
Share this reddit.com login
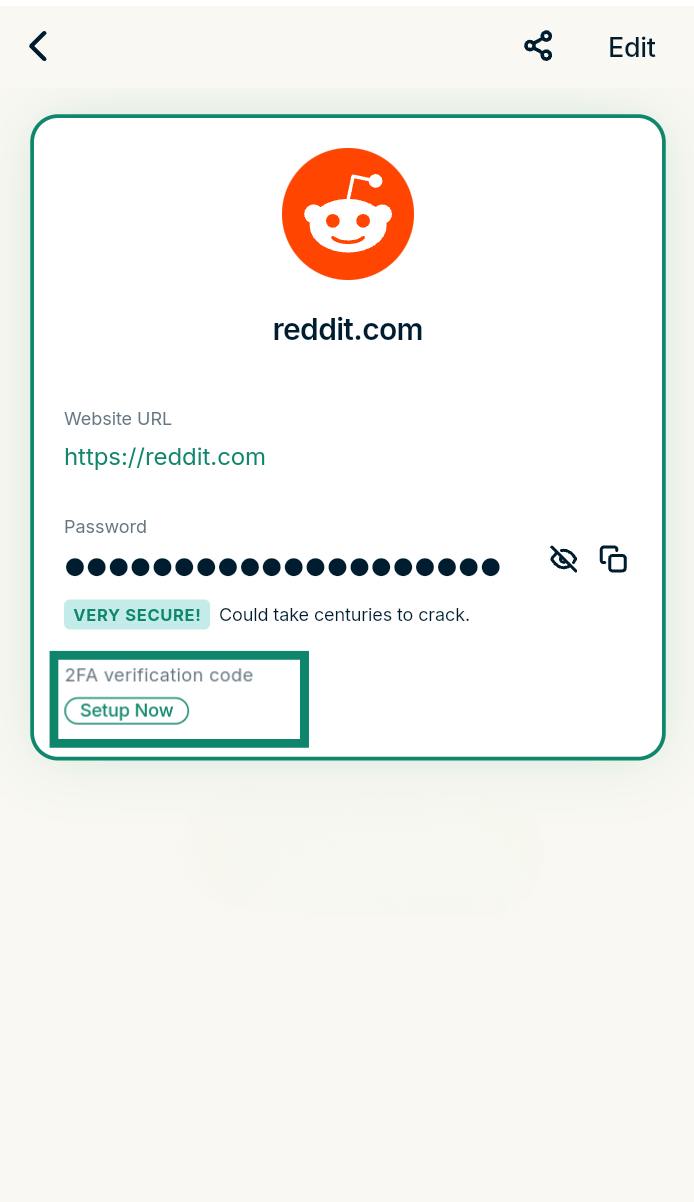coord(538,46)
